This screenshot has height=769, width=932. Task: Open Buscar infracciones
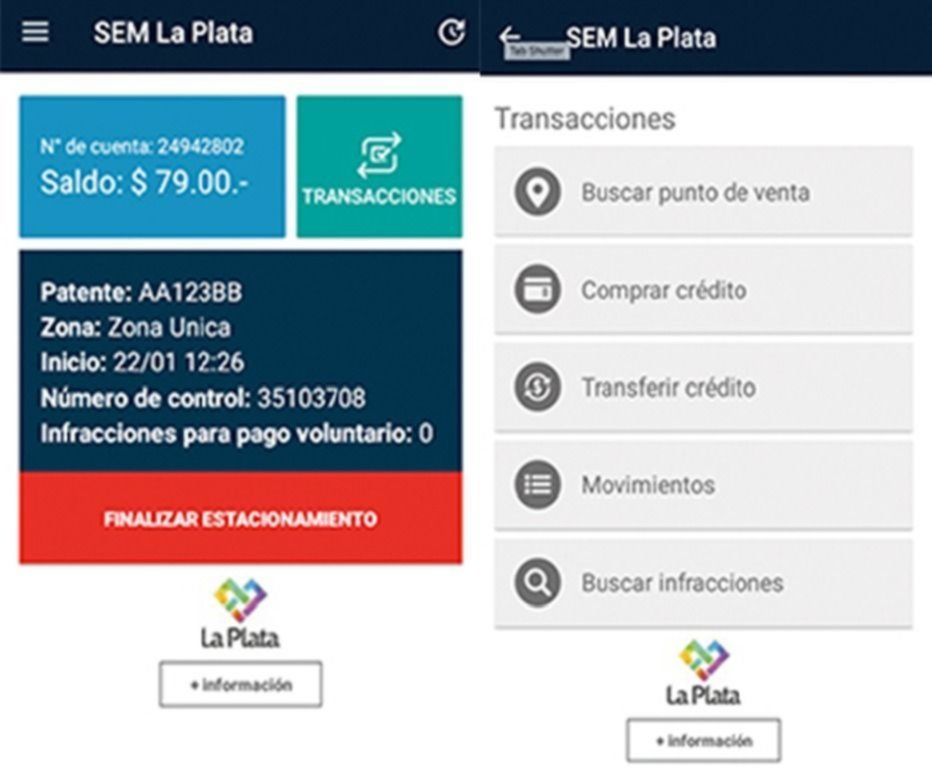click(x=702, y=583)
